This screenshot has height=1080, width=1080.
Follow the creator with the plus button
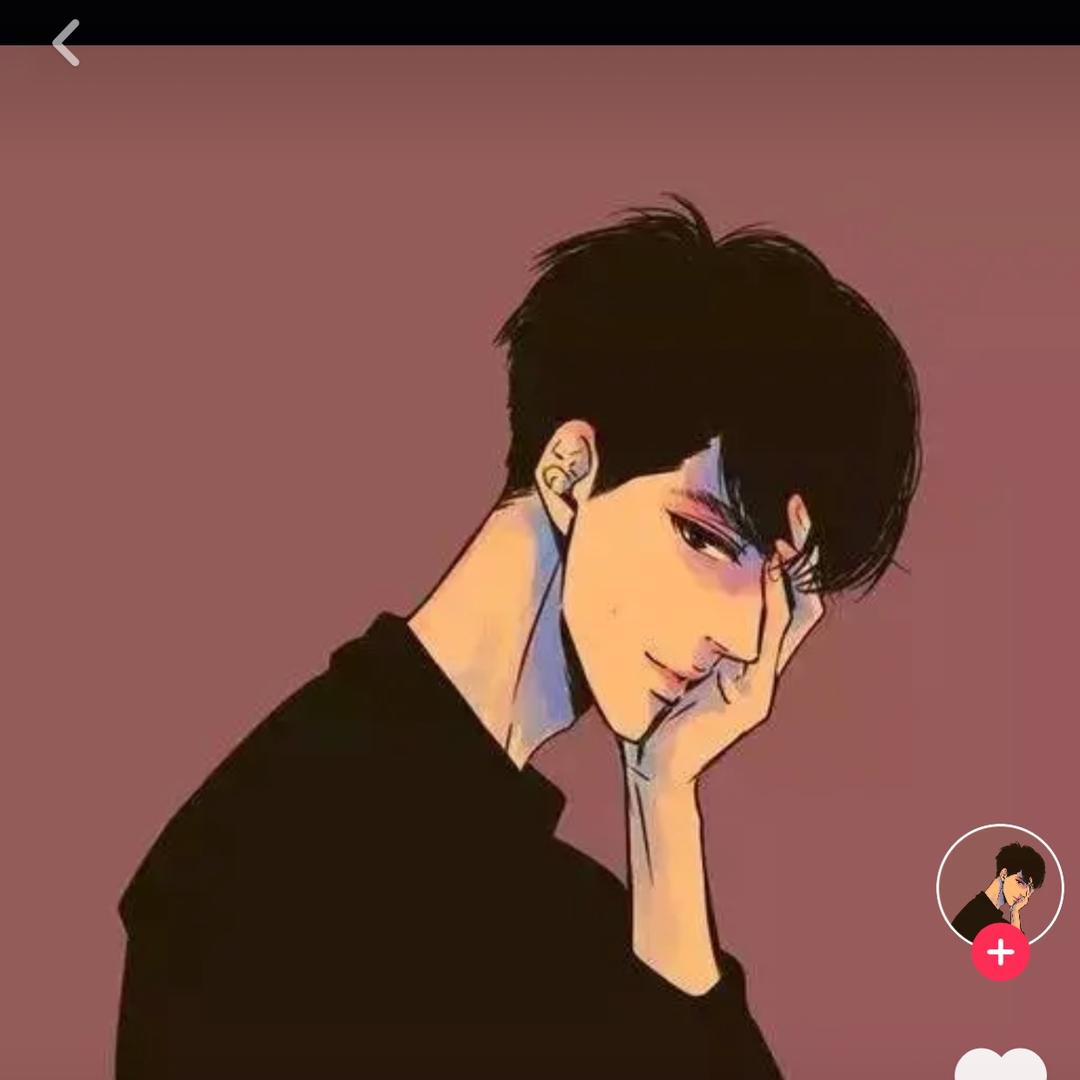coord(1000,953)
